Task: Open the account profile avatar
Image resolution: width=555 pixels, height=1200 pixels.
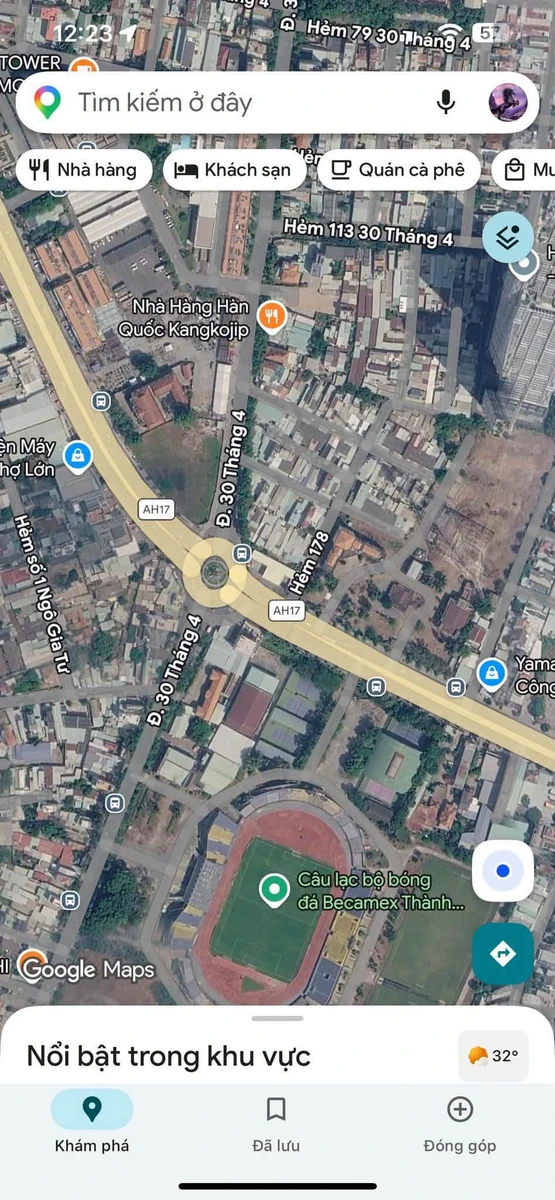Action: (x=508, y=102)
